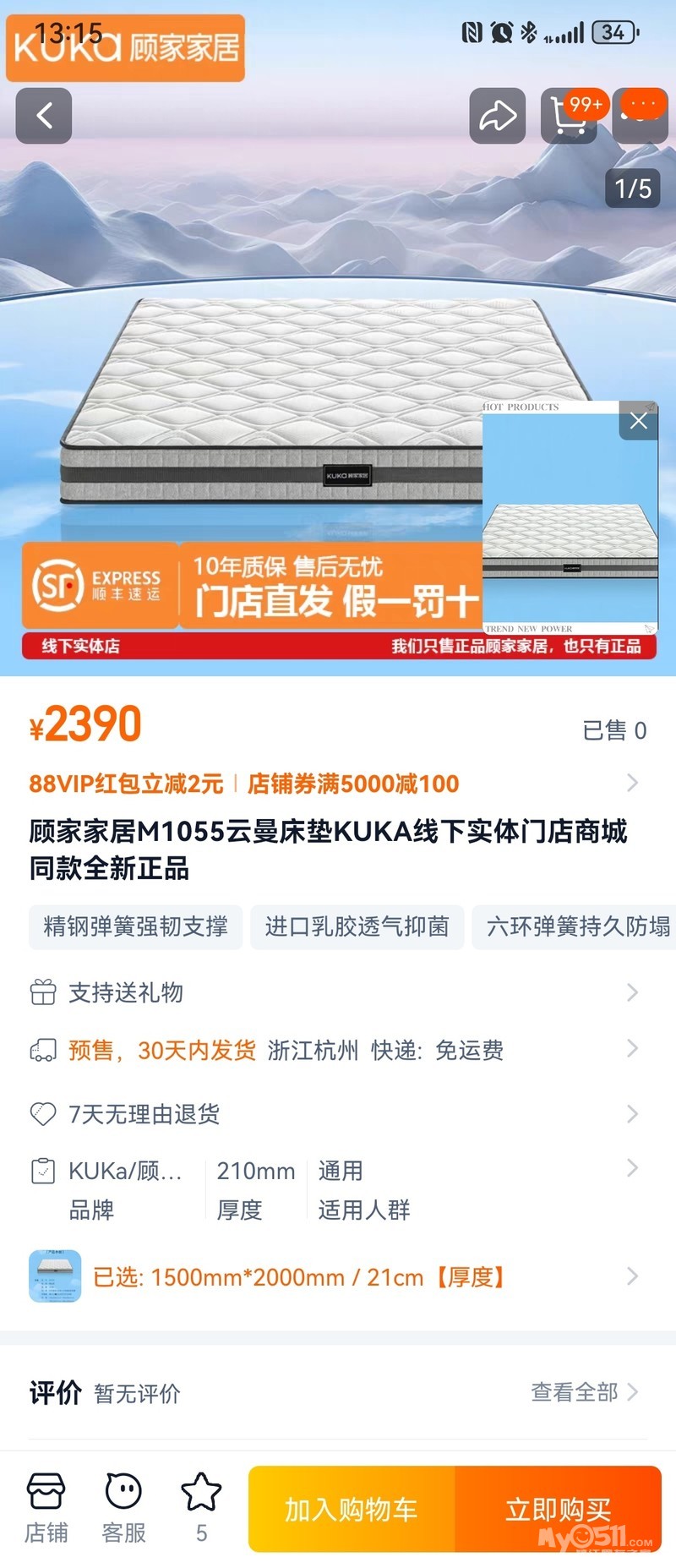Viewport: 676px width, 1568px height.
Task: Go back using the back arrow
Action: [44, 116]
